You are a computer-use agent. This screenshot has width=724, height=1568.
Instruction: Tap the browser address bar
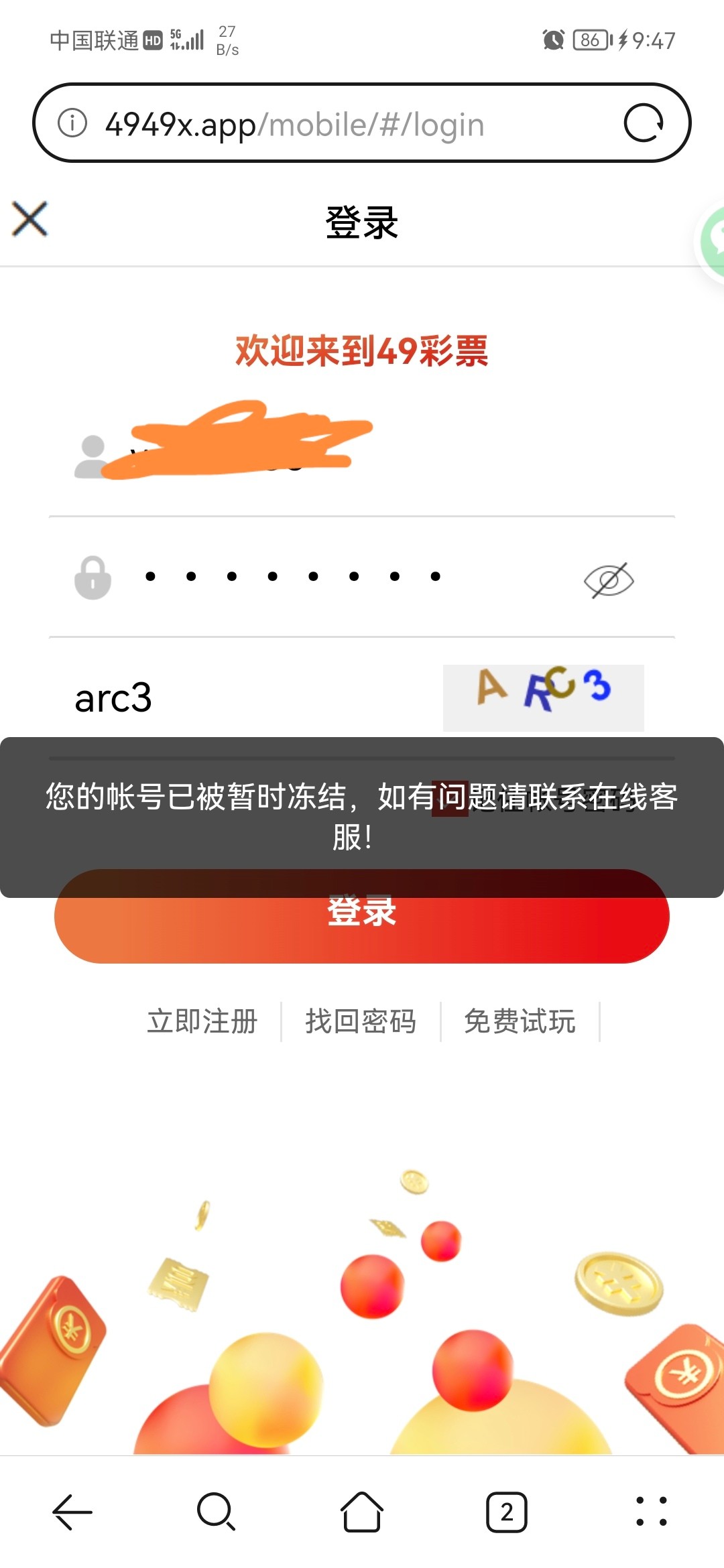322,125
